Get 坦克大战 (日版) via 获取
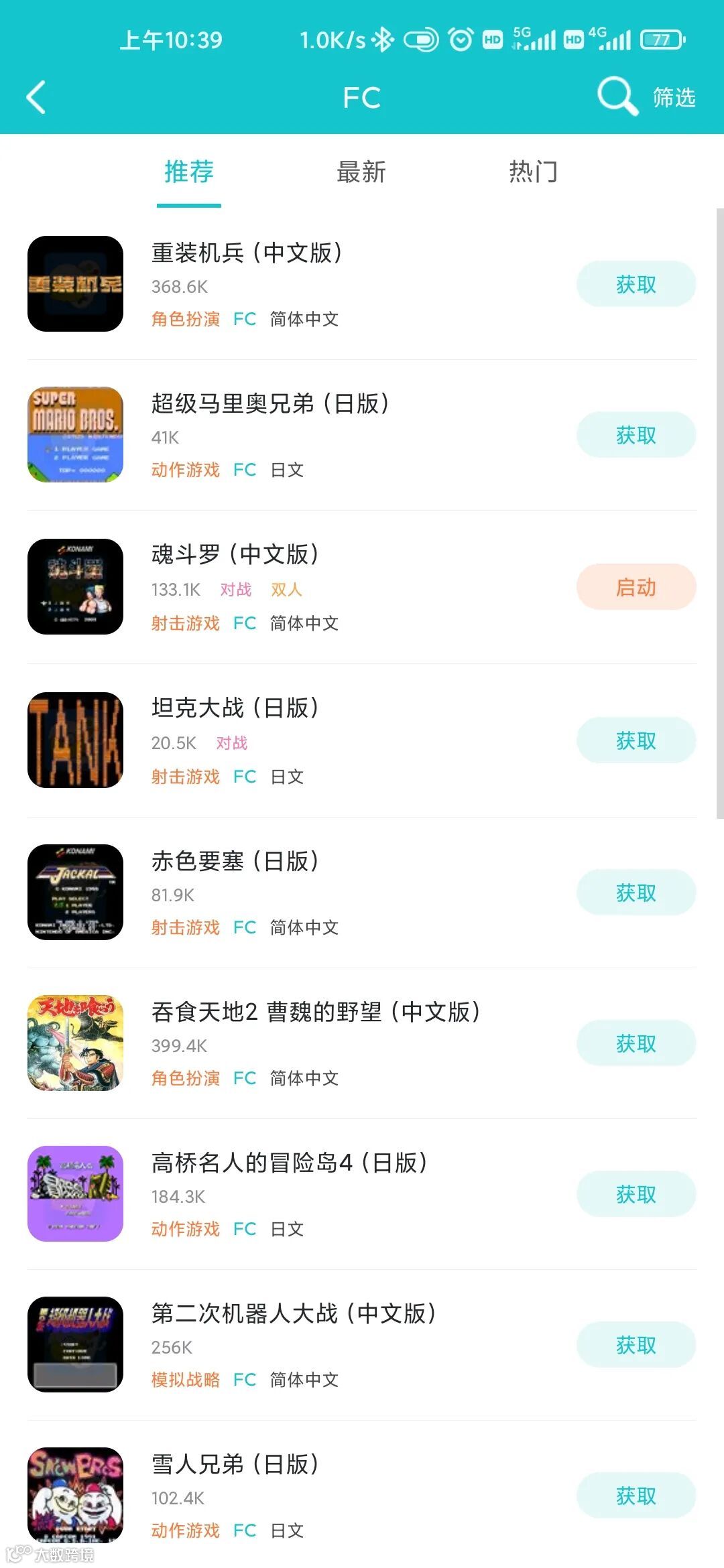This screenshot has height=1568, width=724. (x=636, y=740)
